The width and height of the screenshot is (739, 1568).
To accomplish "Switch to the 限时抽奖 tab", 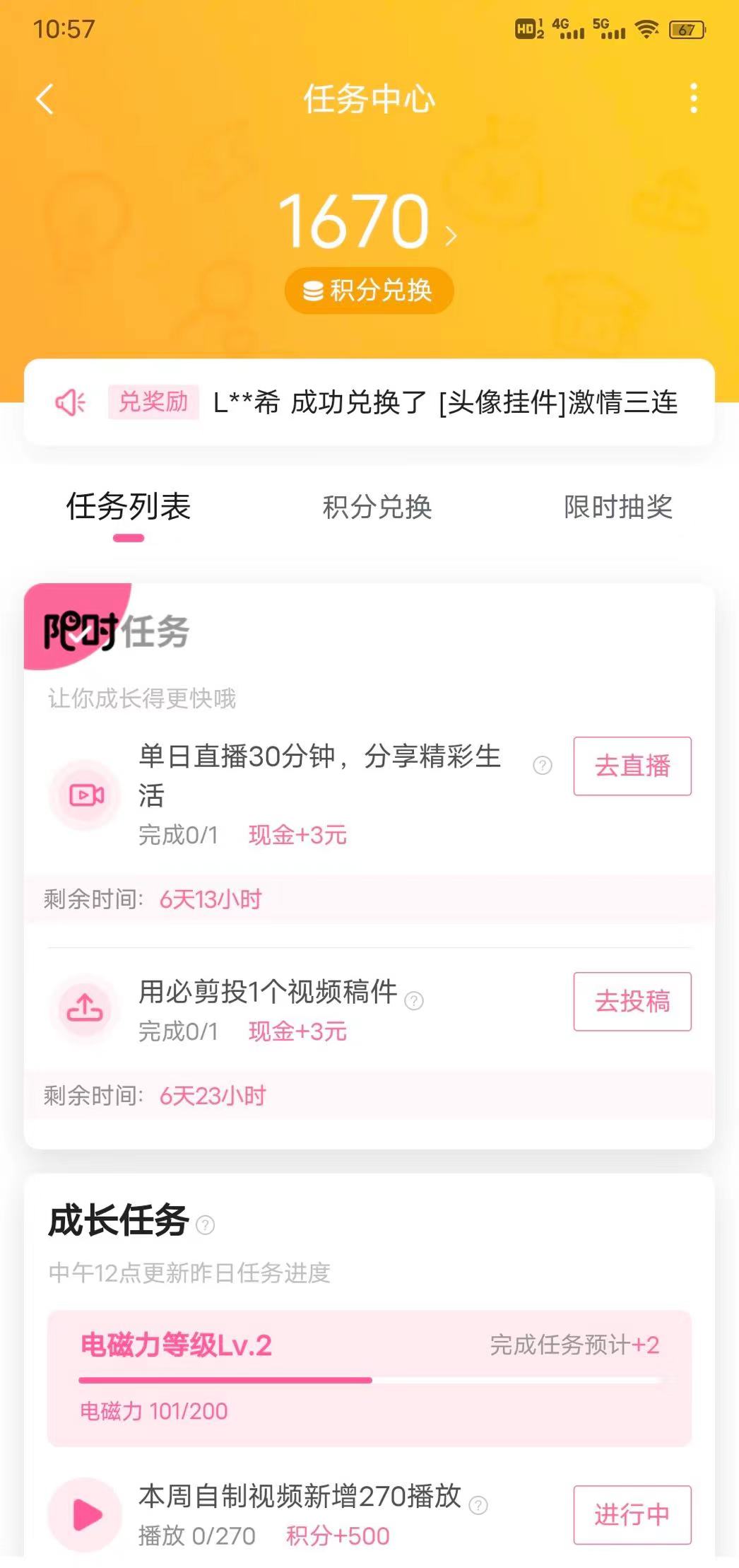I will tap(617, 507).
